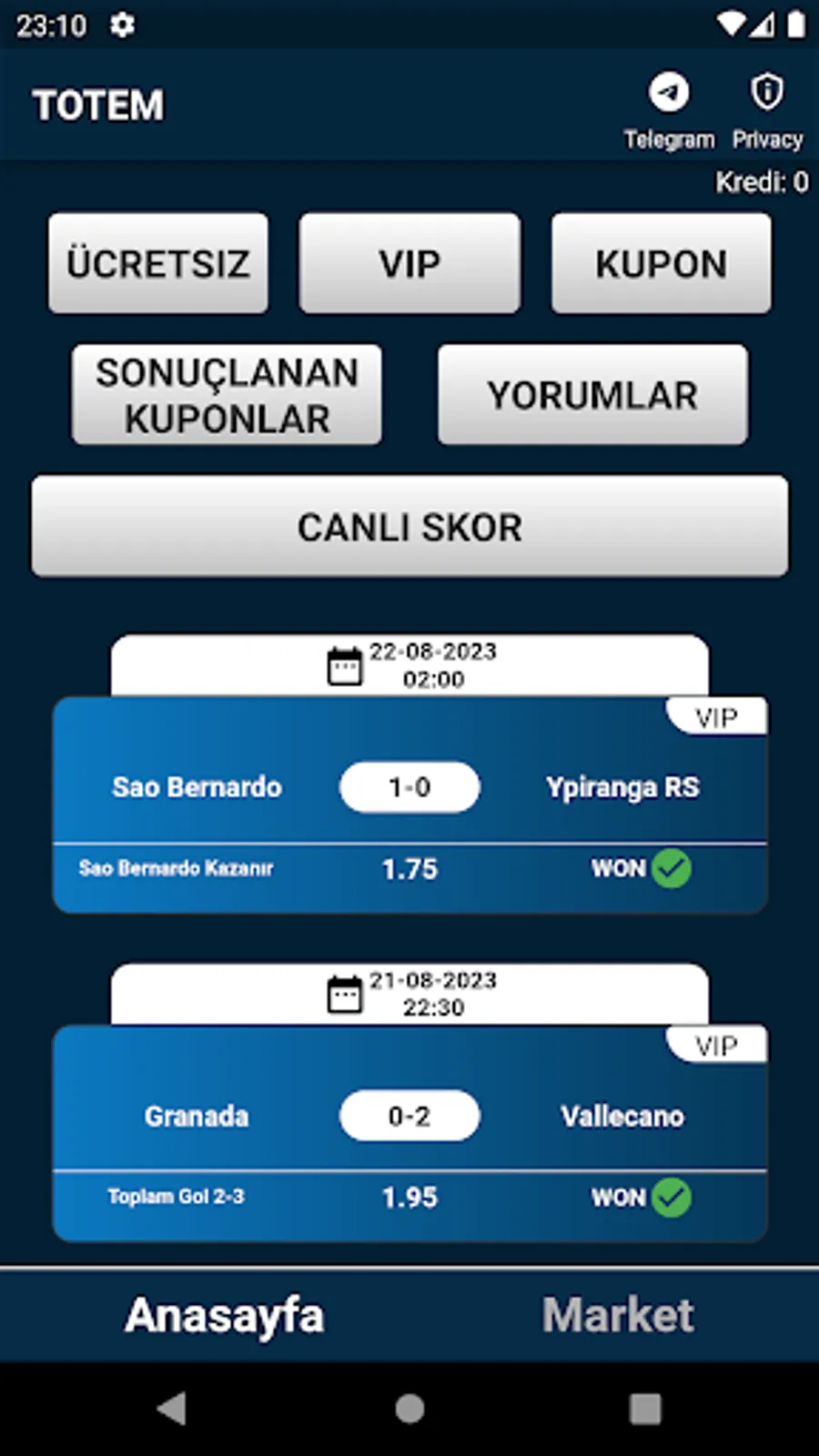Click the 1-0 score pill on Sao Bernardo match
The image size is (819, 1456).
(409, 787)
